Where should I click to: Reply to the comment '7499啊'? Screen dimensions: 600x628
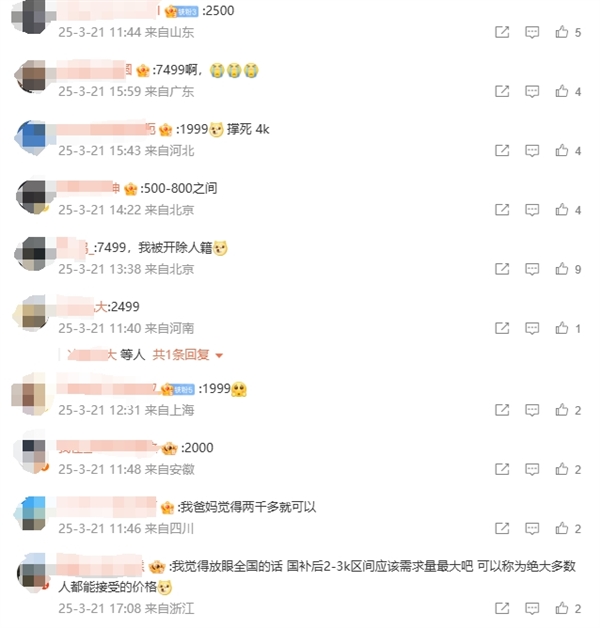click(x=532, y=91)
